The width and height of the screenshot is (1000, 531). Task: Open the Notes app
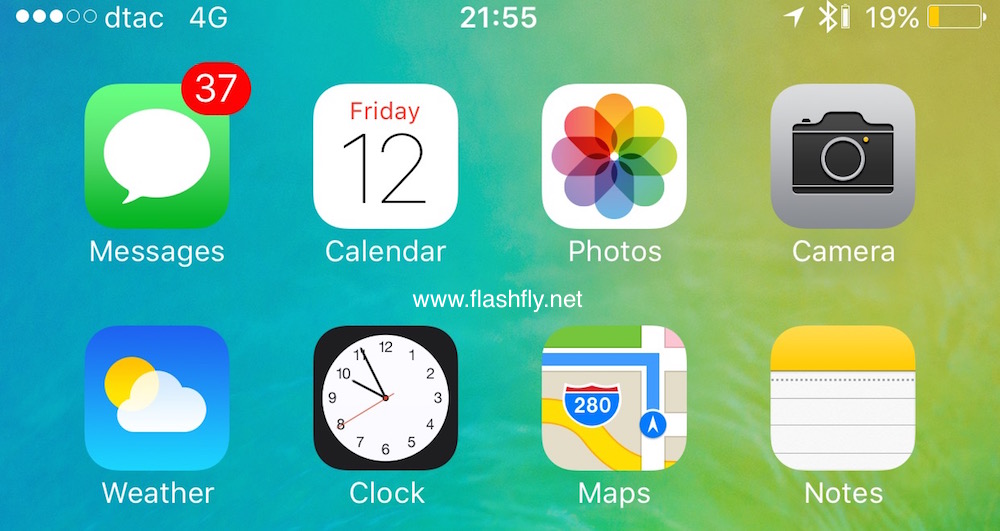[x=843, y=398]
